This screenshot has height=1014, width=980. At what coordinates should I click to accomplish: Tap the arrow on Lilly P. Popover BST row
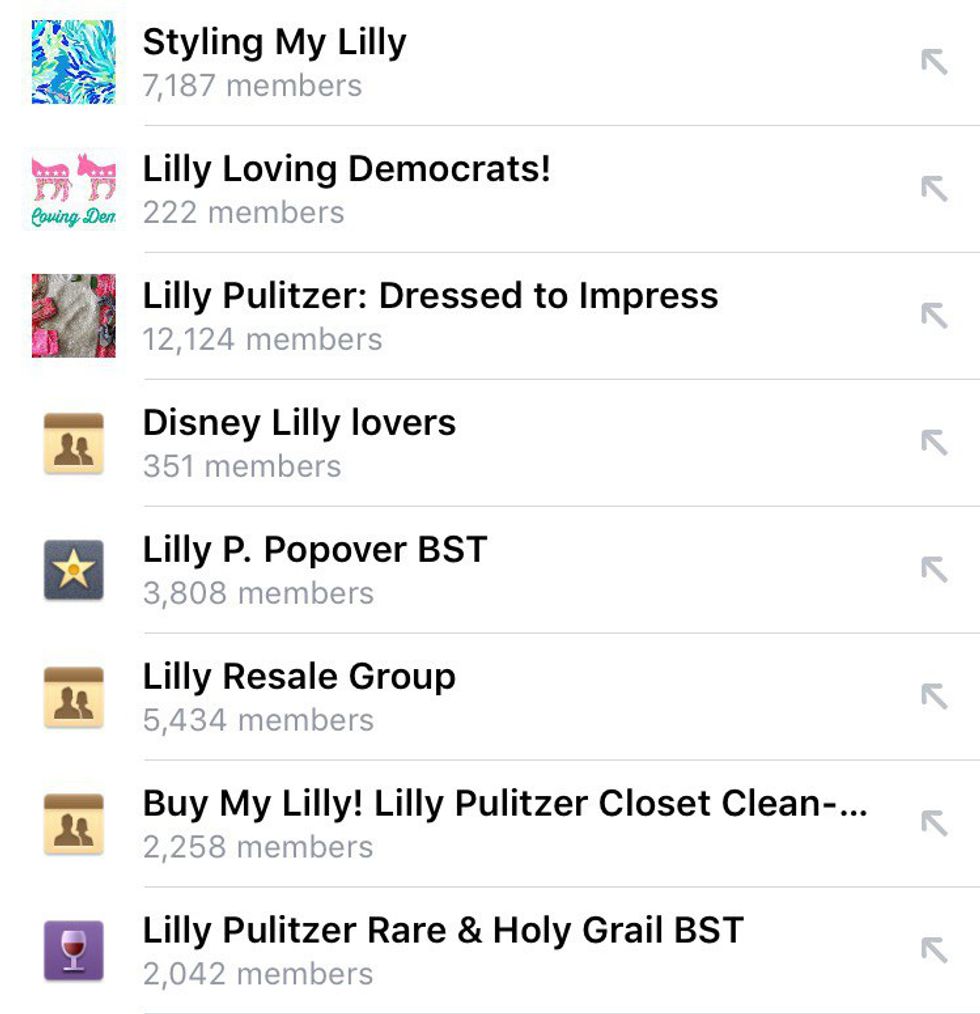(x=933, y=570)
